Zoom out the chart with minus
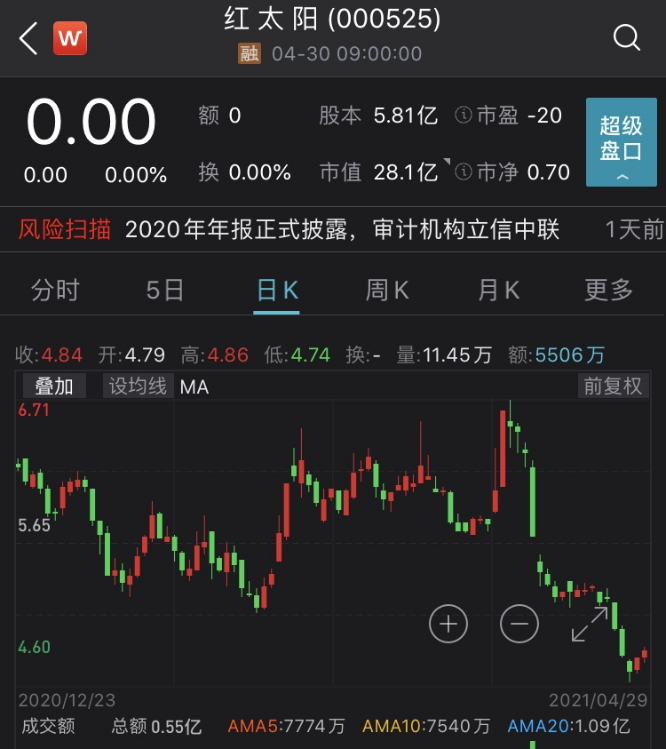This screenshot has height=749, width=666. coord(519,625)
